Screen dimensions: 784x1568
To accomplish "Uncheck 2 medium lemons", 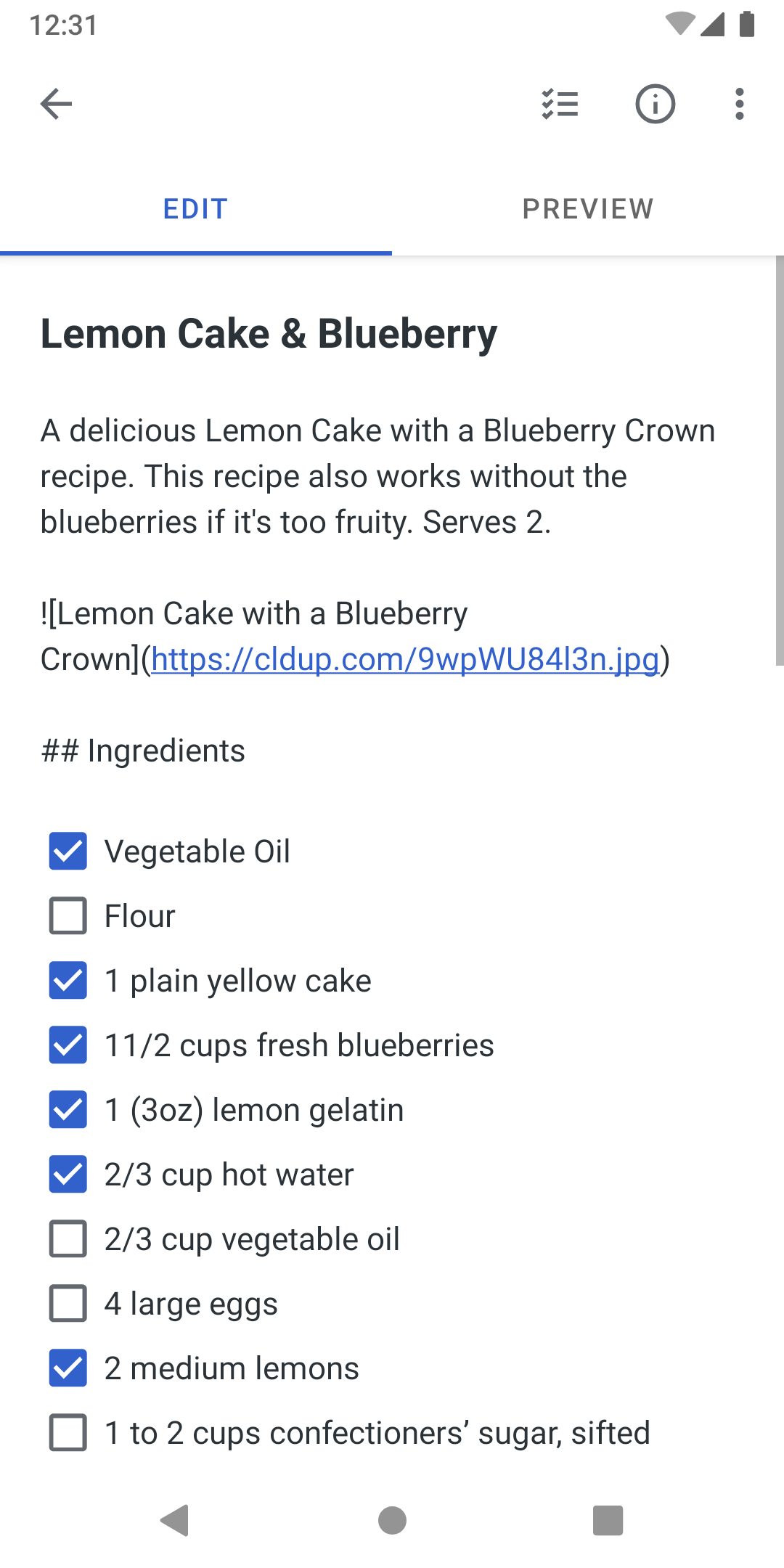I will pyautogui.click(x=68, y=1368).
